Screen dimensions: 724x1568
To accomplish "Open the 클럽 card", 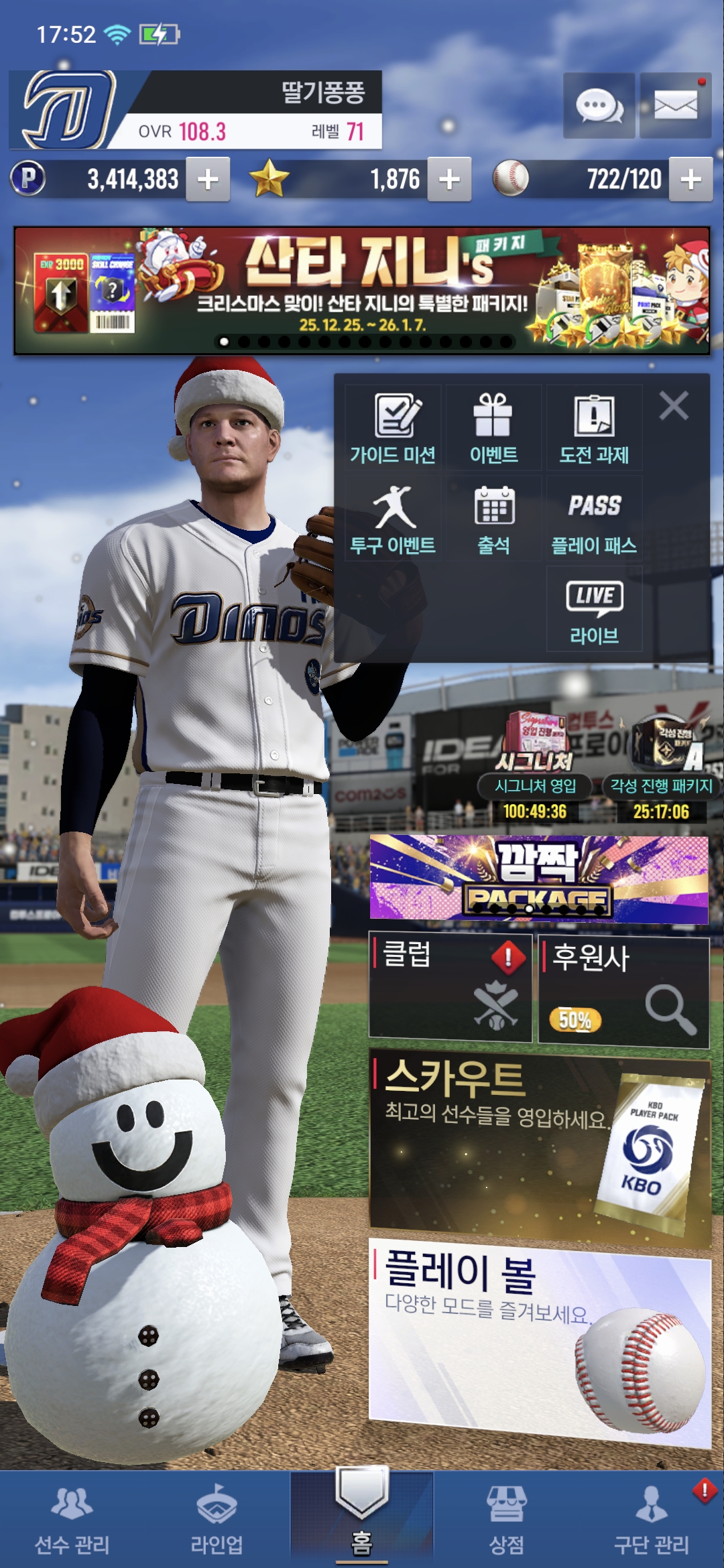I will [450, 988].
